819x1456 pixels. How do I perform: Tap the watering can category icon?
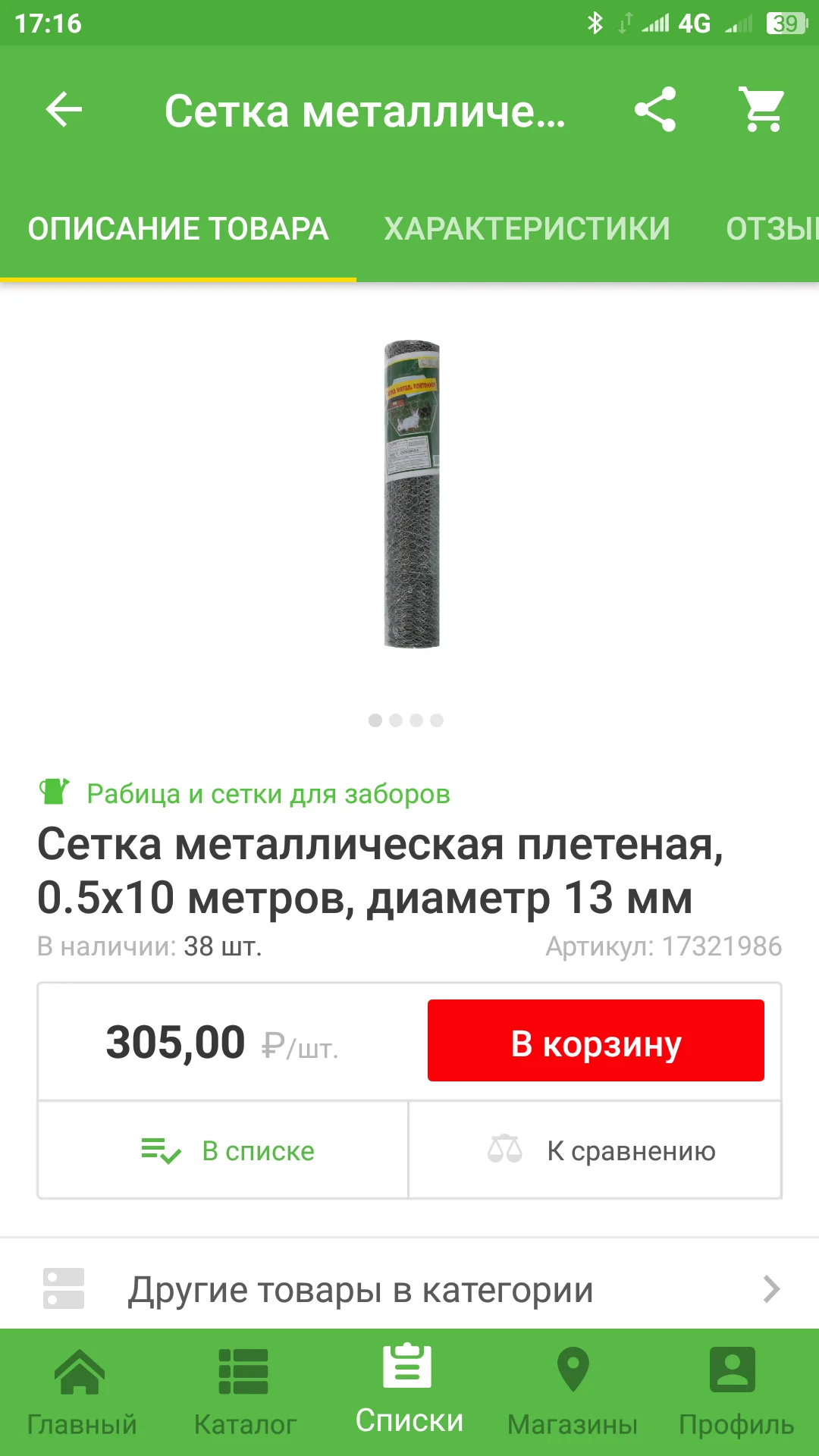(55, 793)
